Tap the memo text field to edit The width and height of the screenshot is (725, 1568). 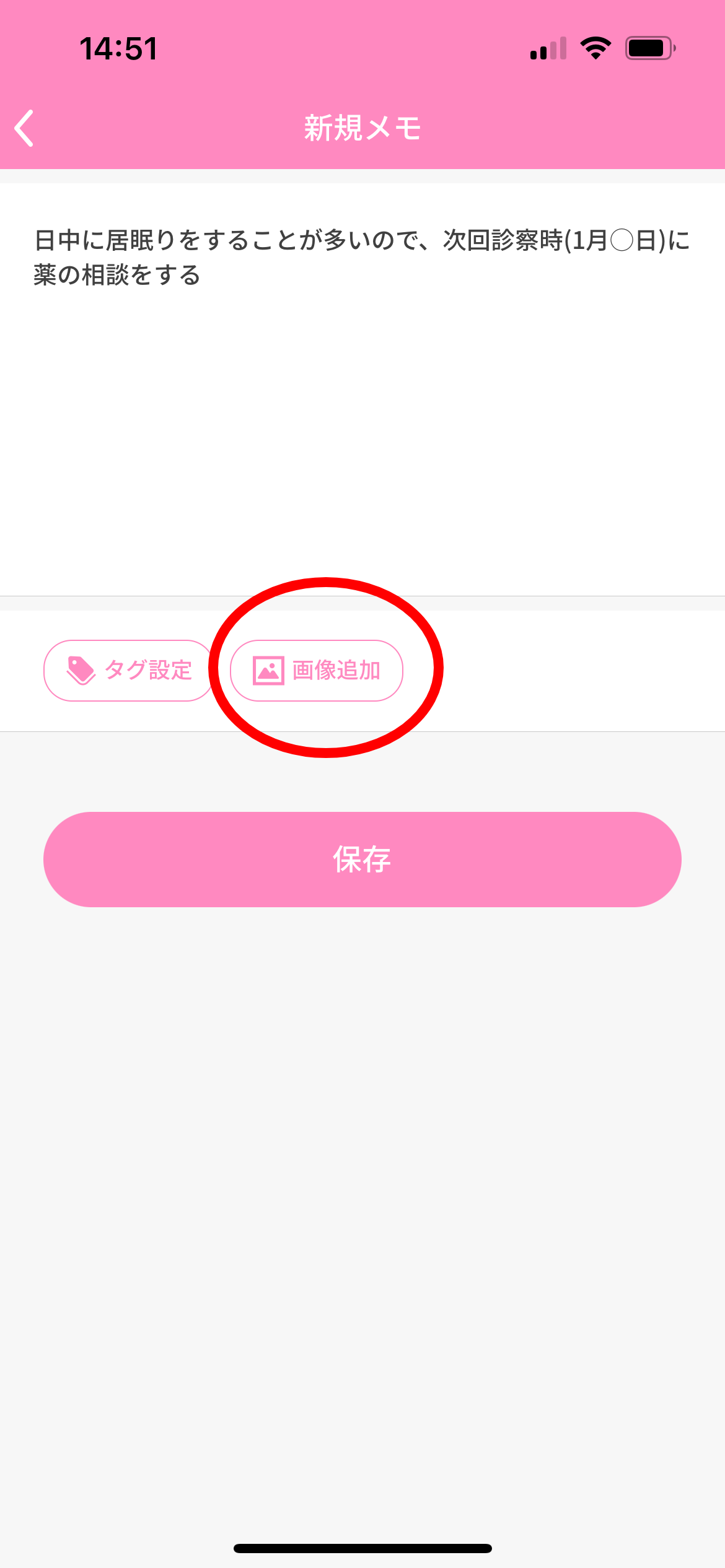[362, 384]
